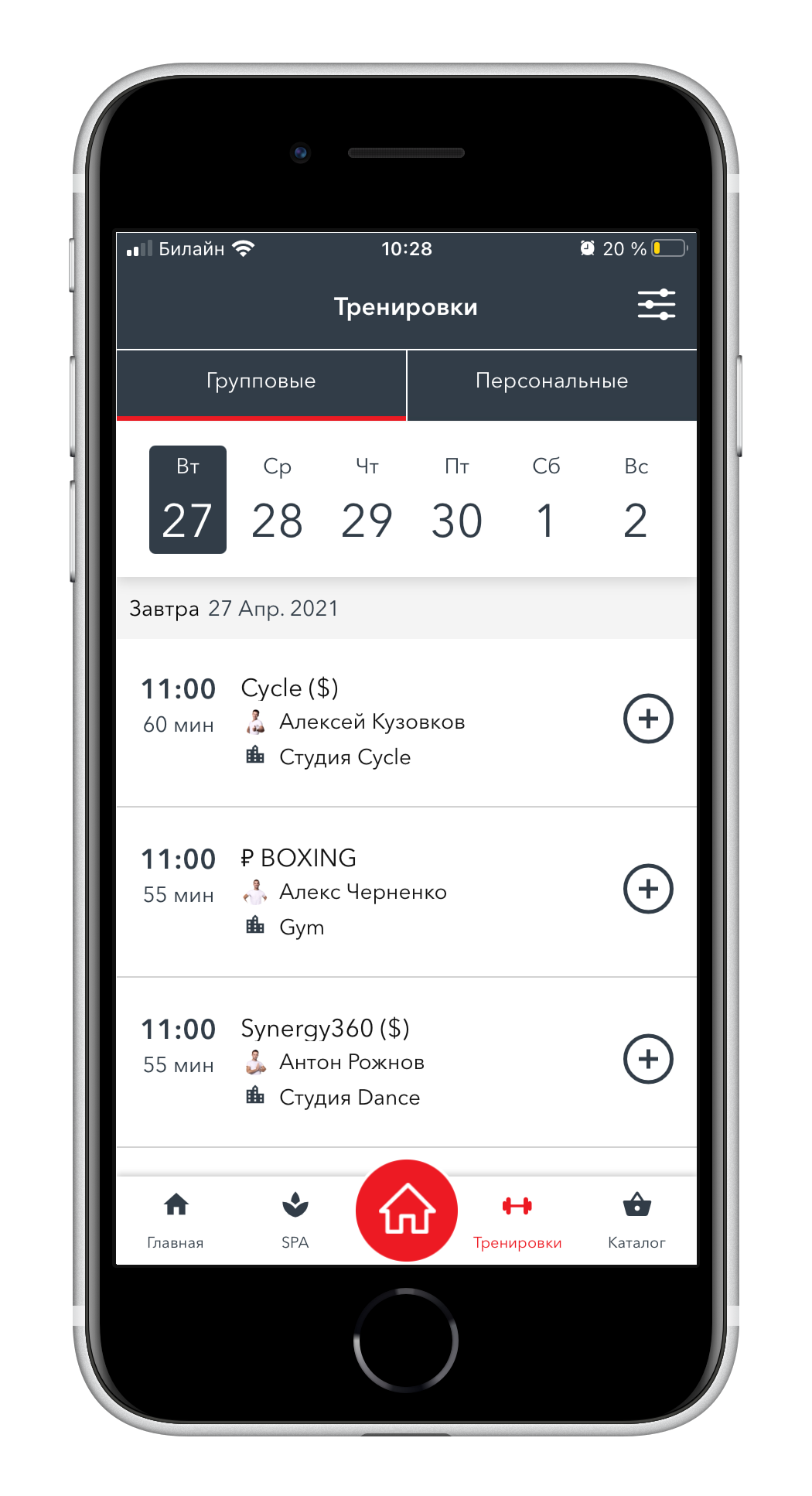Add the ₽ BOXING workout
The height and width of the screenshot is (1496, 812).
[648, 889]
